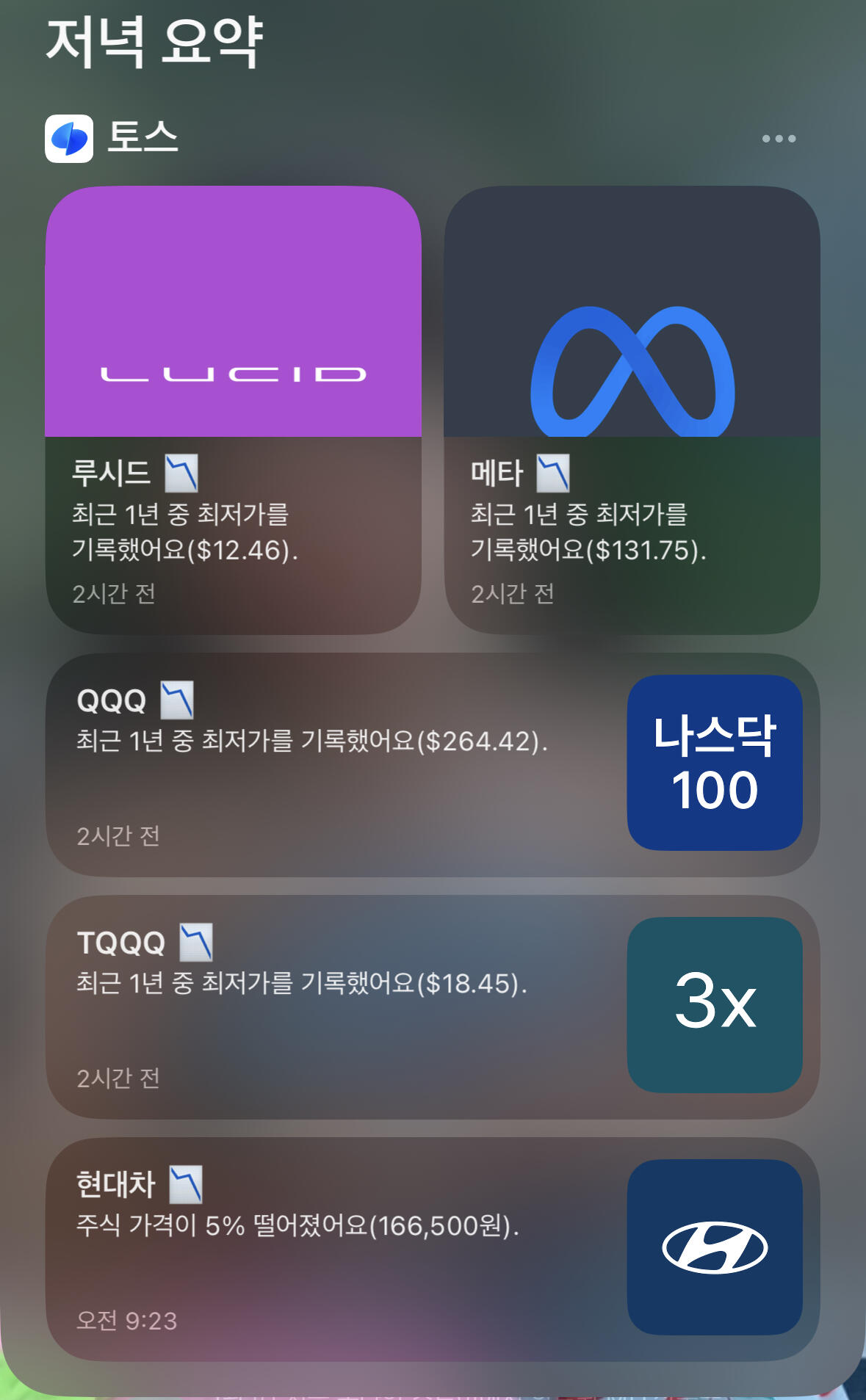Open the Hyundai 5% drop notification
The width and height of the screenshot is (866, 1400).
(x=433, y=1249)
